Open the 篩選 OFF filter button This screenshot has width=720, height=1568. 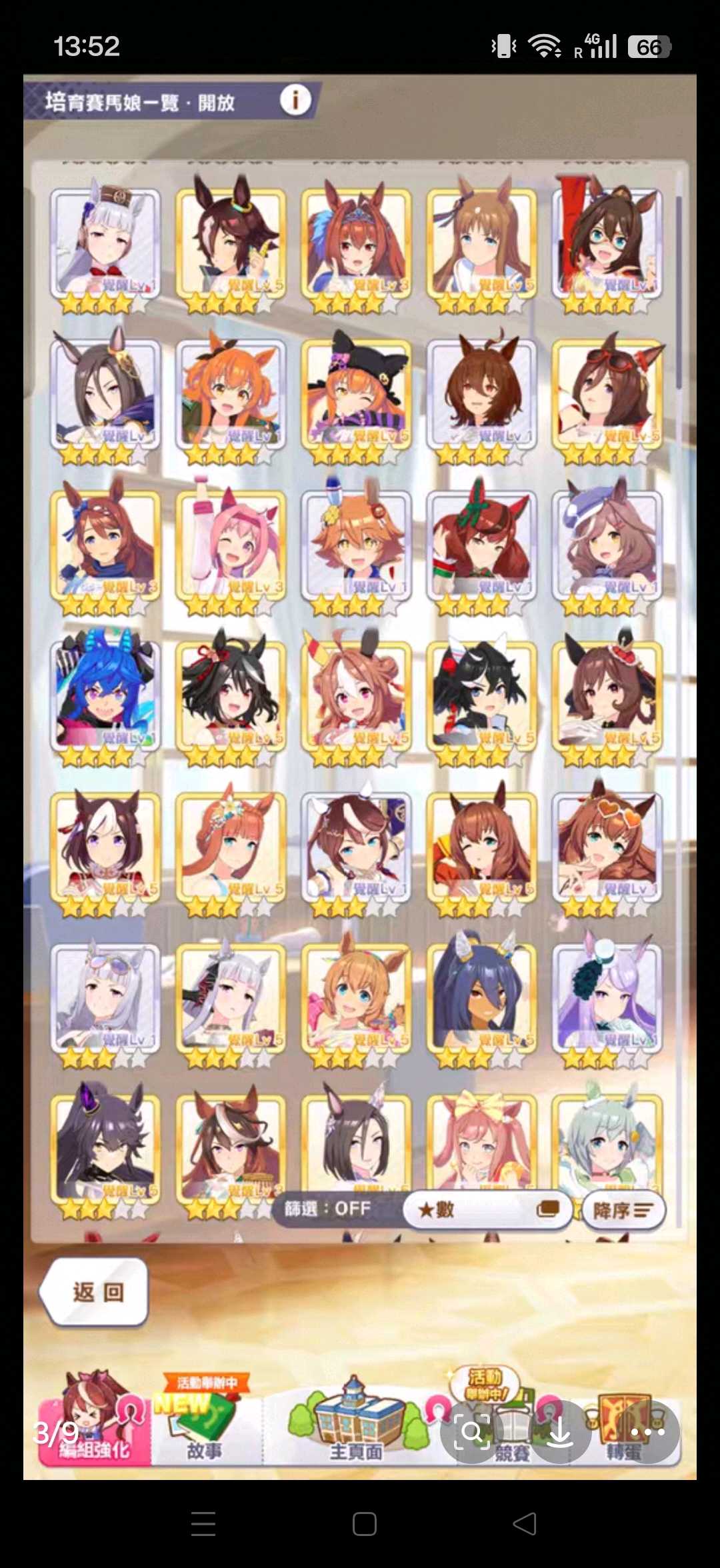pyautogui.click(x=329, y=1209)
